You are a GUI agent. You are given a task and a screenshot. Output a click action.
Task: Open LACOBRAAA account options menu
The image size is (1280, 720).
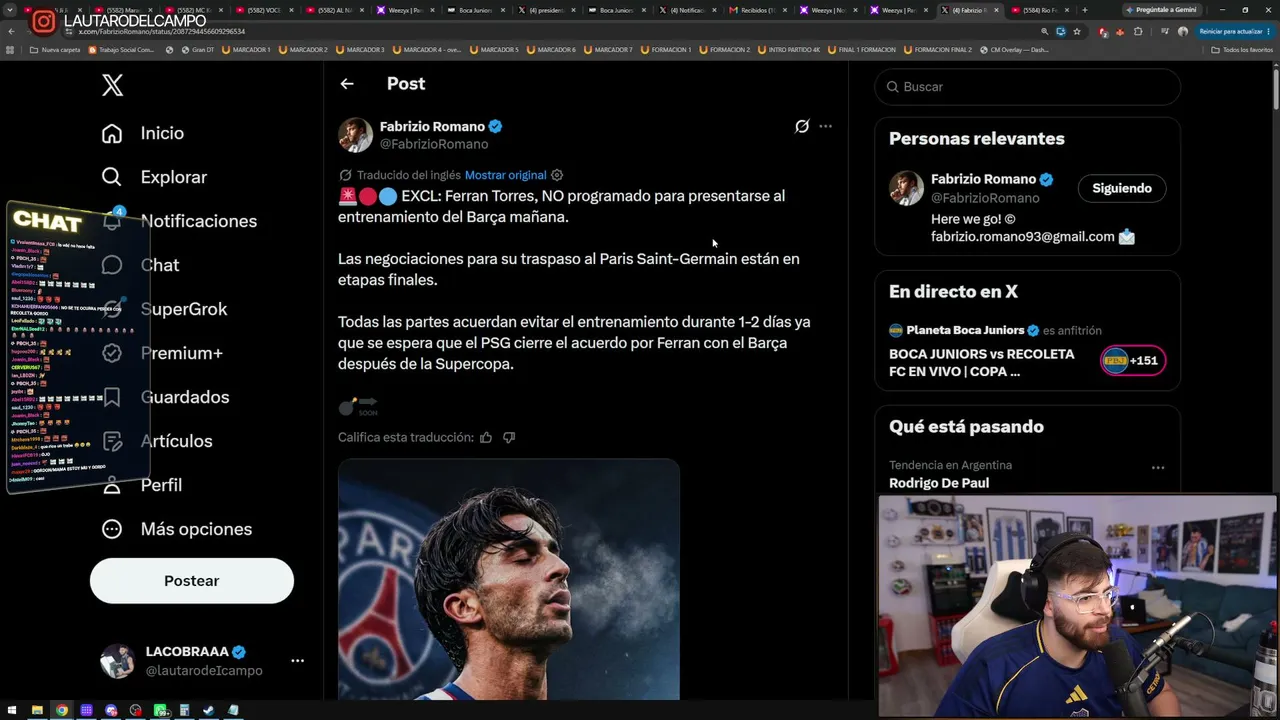tap(297, 661)
